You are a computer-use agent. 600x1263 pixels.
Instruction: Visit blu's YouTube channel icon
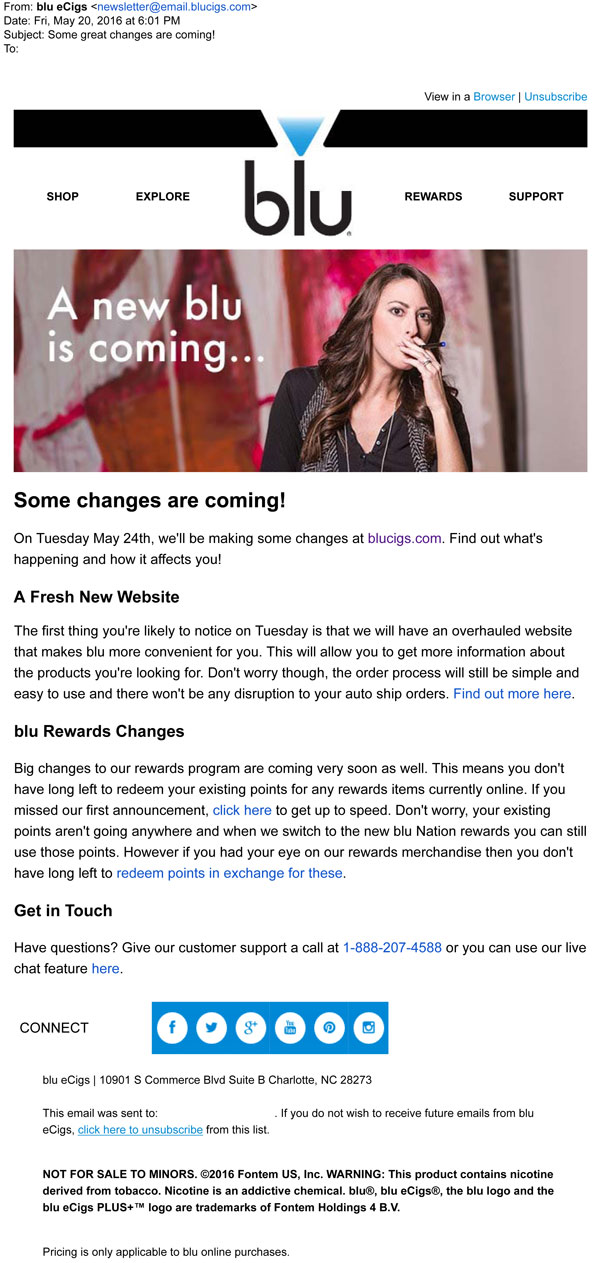click(290, 1028)
